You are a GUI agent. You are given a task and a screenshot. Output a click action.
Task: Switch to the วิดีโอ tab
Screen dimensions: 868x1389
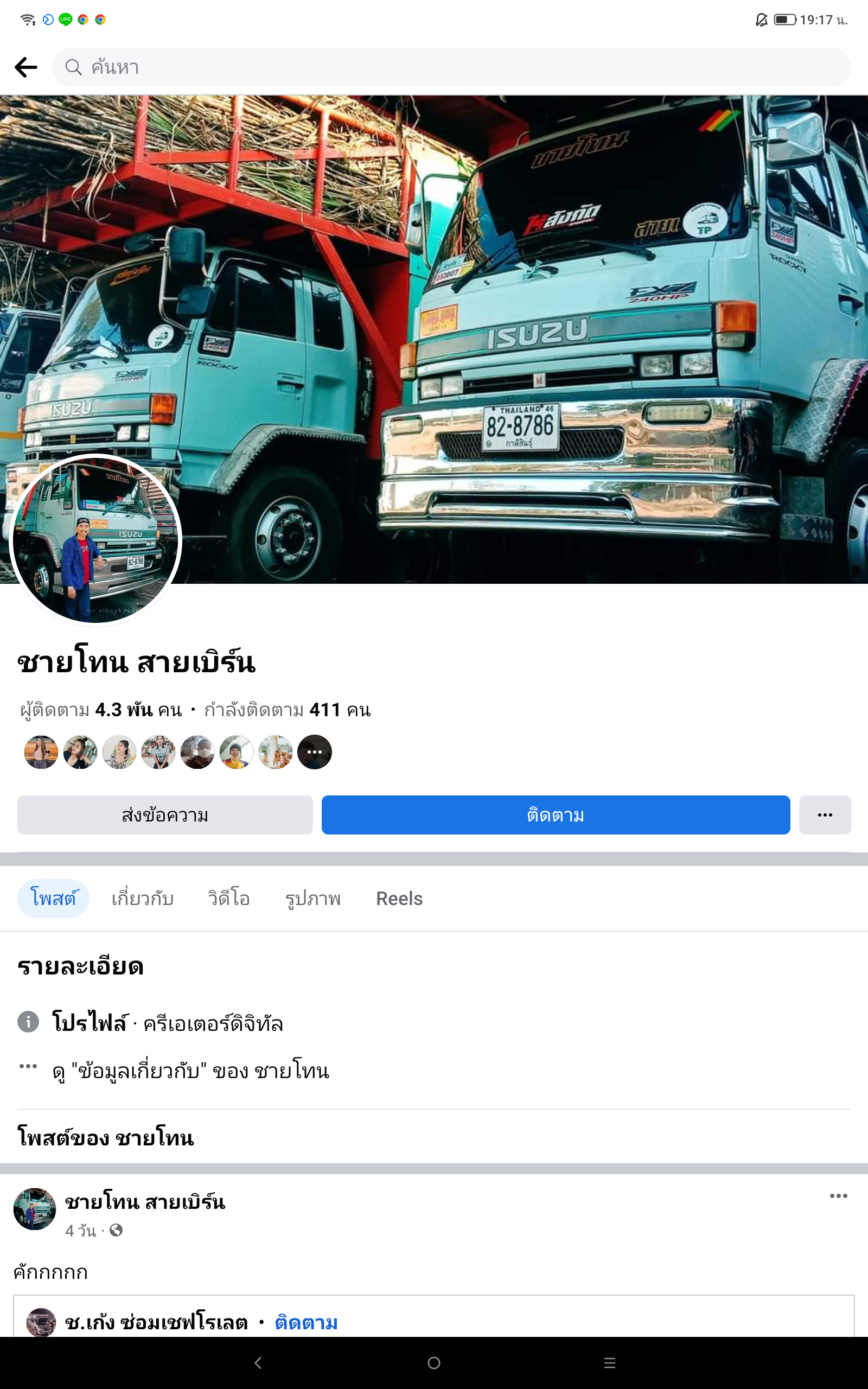point(229,899)
